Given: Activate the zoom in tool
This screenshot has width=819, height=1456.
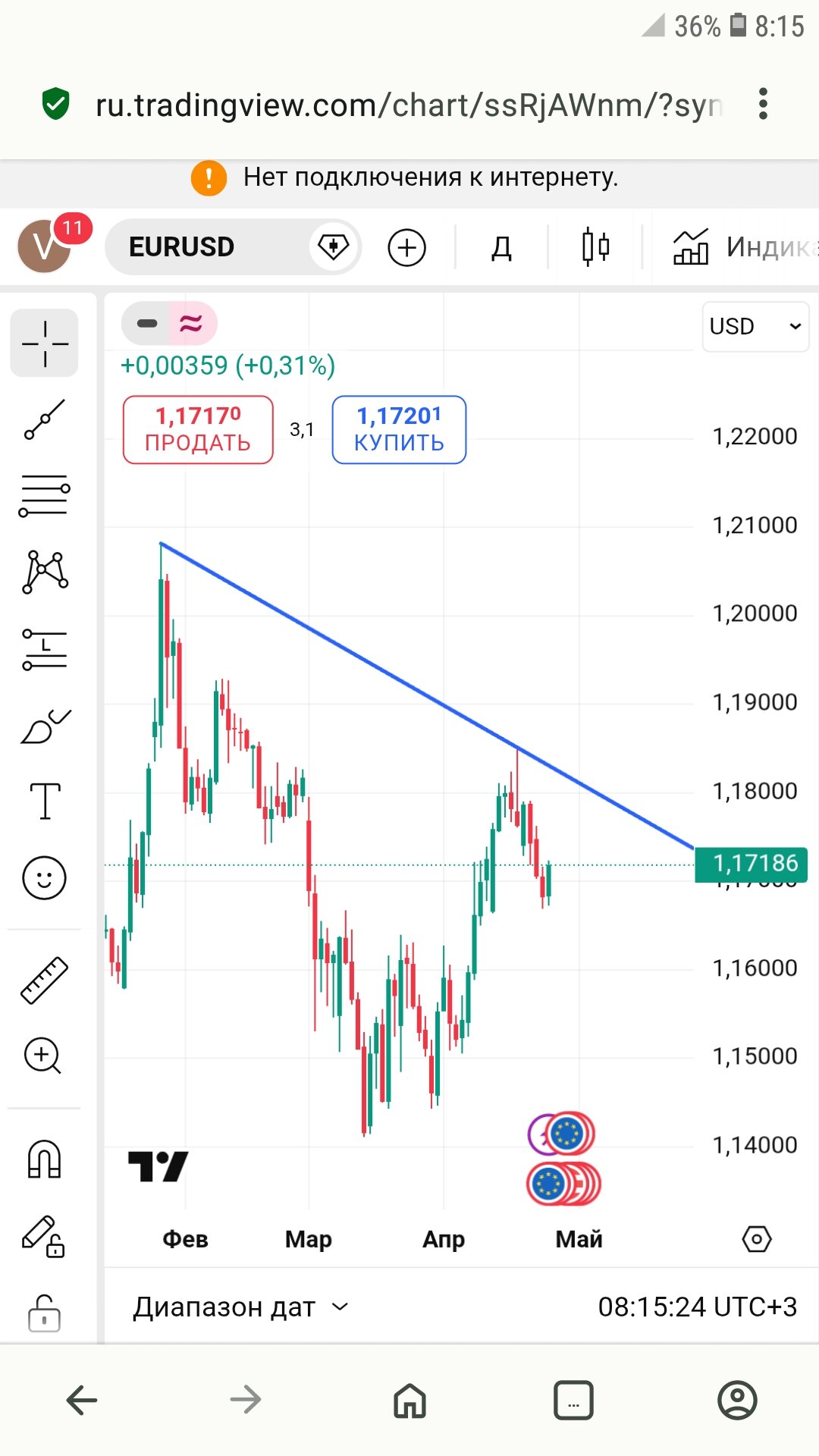Looking at the screenshot, I should pos(43,1055).
